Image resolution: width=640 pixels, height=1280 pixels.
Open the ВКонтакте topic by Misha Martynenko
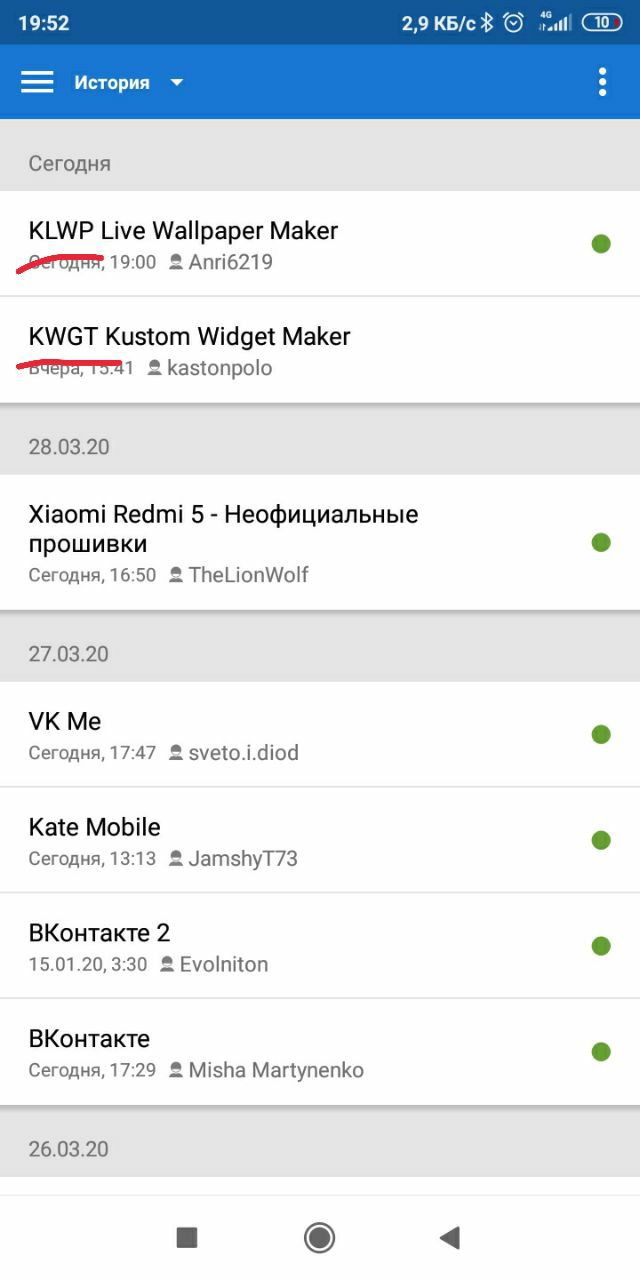click(x=320, y=1052)
